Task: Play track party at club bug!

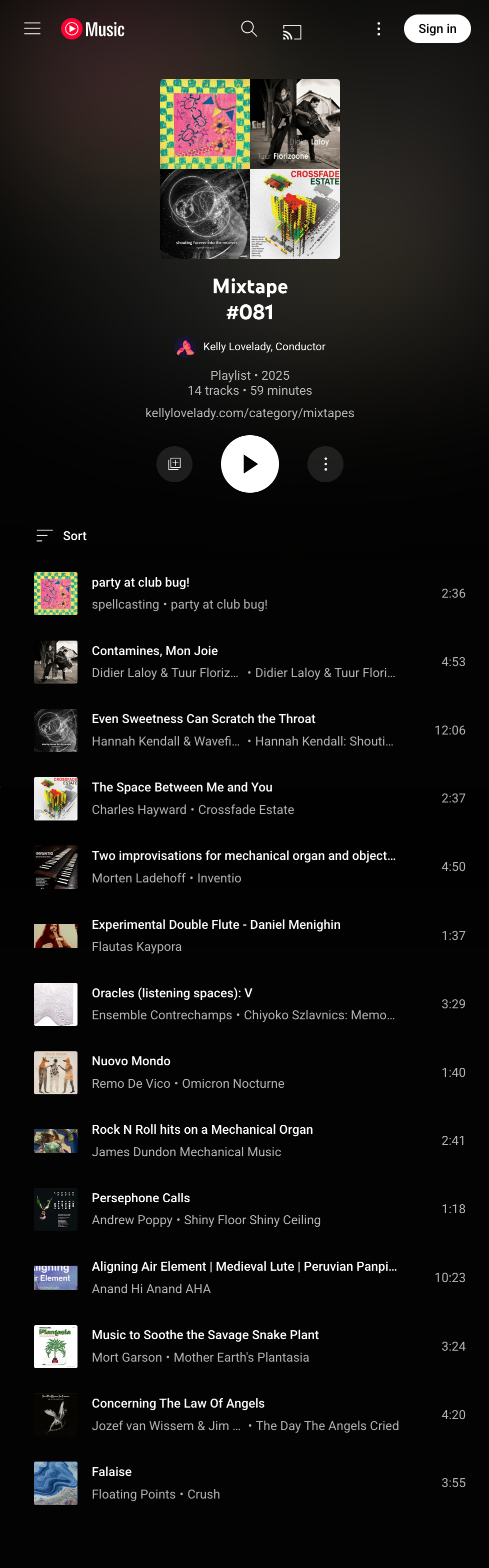Action: pyautogui.click(x=140, y=583)
